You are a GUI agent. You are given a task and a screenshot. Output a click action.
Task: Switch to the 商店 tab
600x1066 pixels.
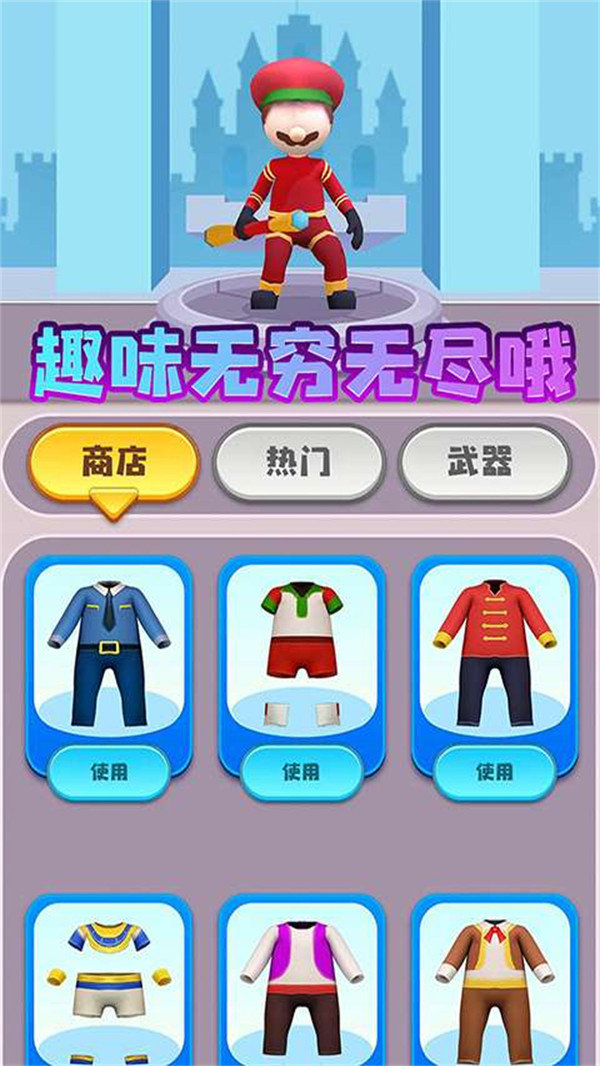113,463
